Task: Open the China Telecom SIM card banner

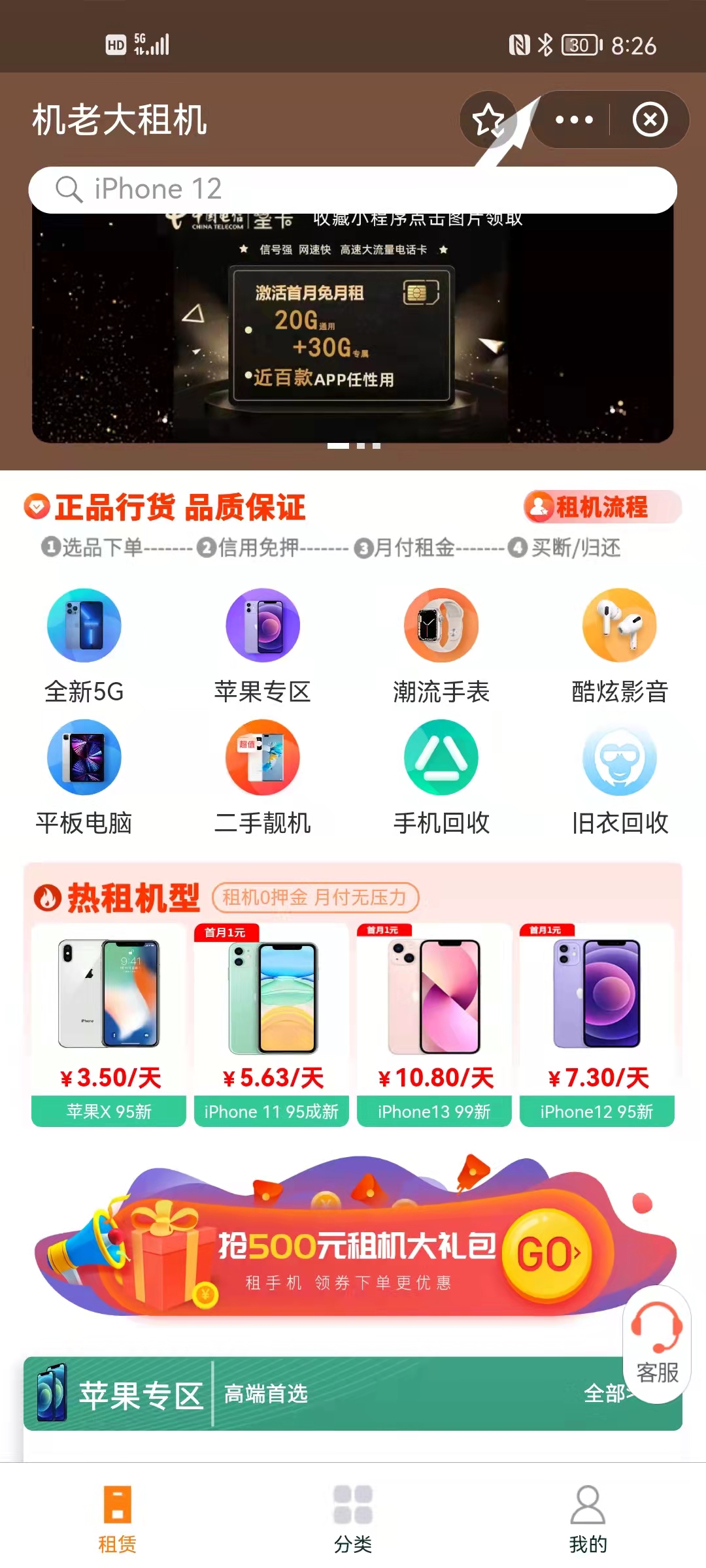Action: (x=352, y=327)
